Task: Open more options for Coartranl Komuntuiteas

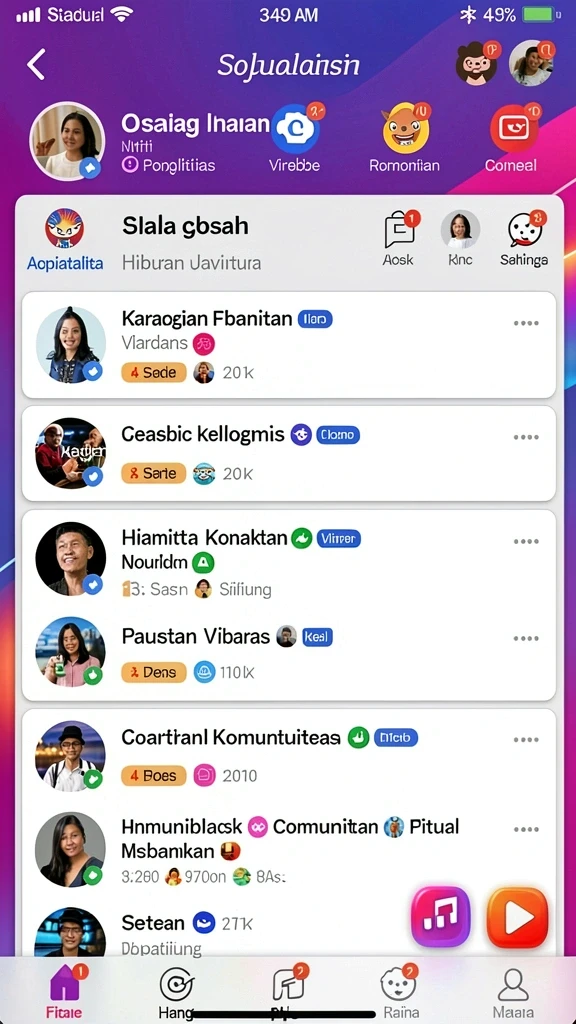Action: [526, 740]
